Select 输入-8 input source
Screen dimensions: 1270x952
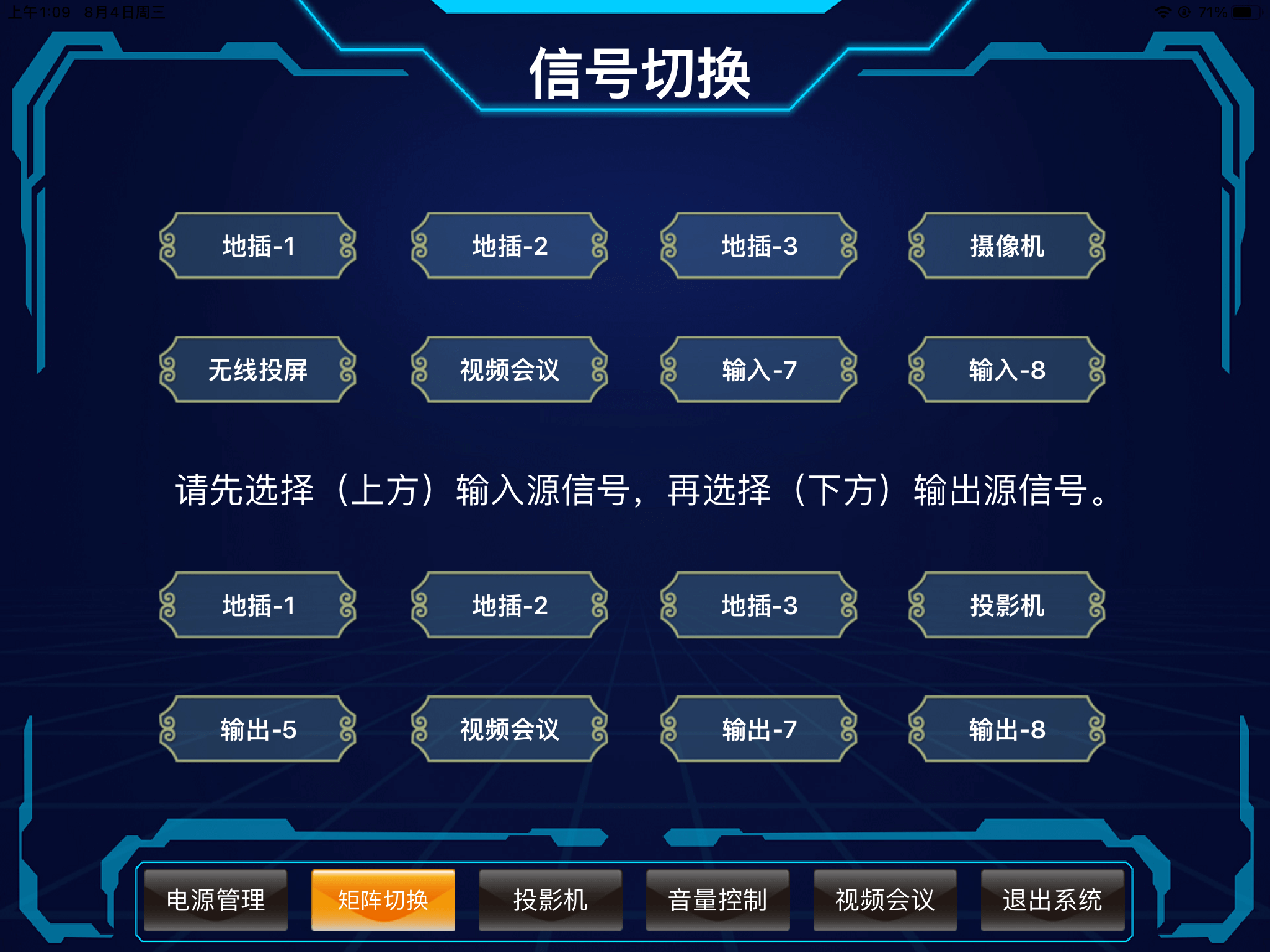pos(1006,370)
